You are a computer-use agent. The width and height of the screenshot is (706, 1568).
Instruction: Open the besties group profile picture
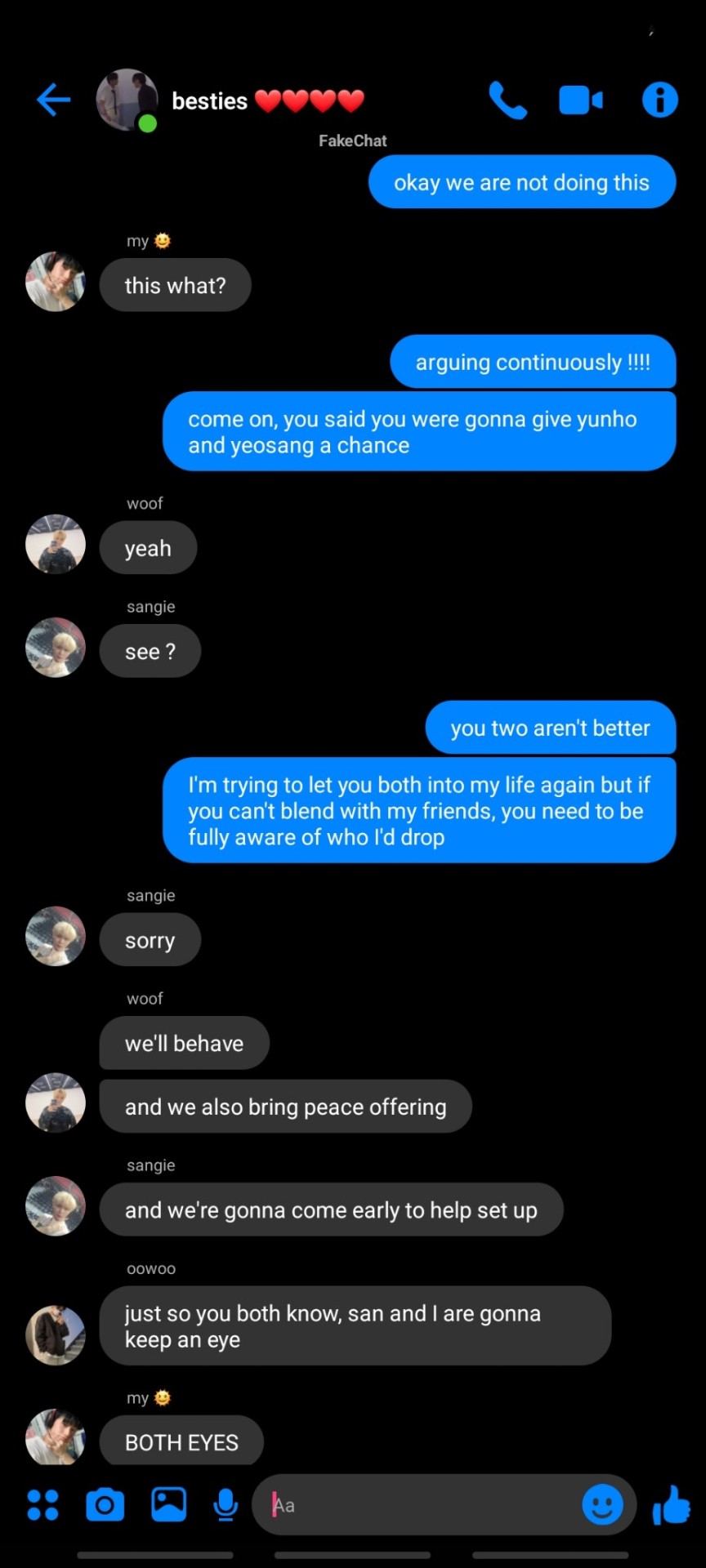pos(127,100)
